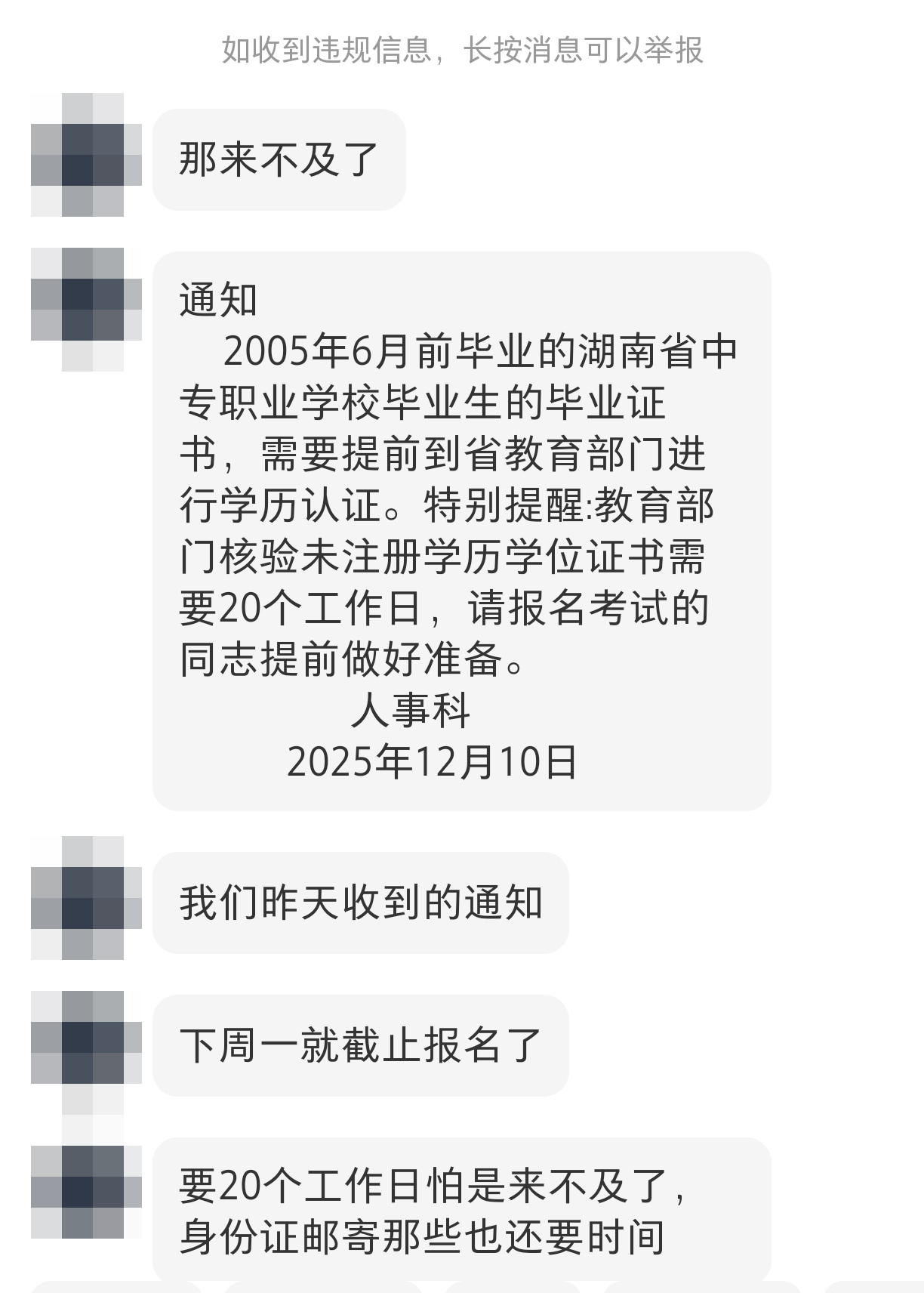Tap avatar next to '我们昨天收到的通知'
The height and width of the screenshot is (1293, 924).
[86, 899]
